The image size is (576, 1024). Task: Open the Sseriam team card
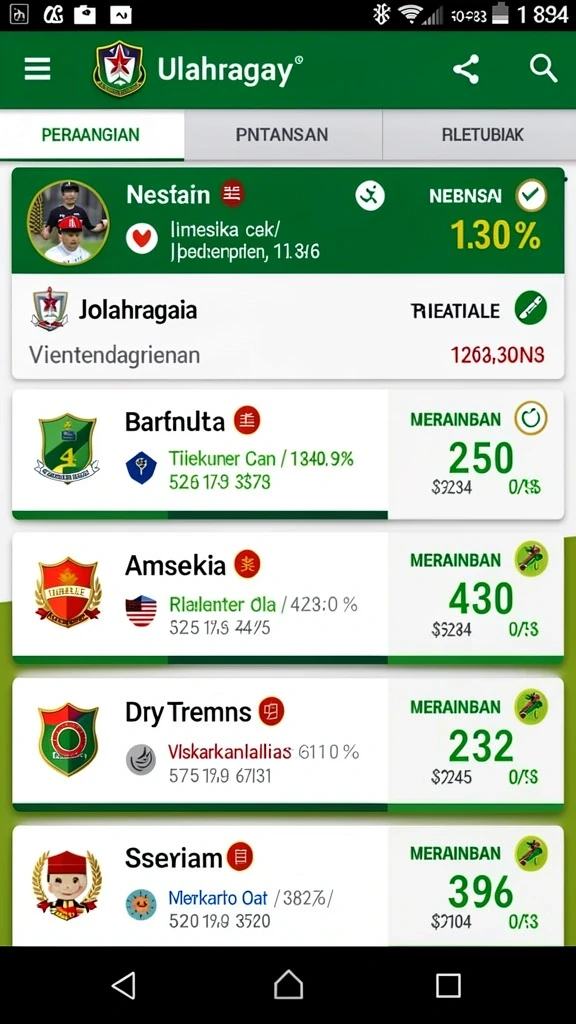(x=288, y=885)
